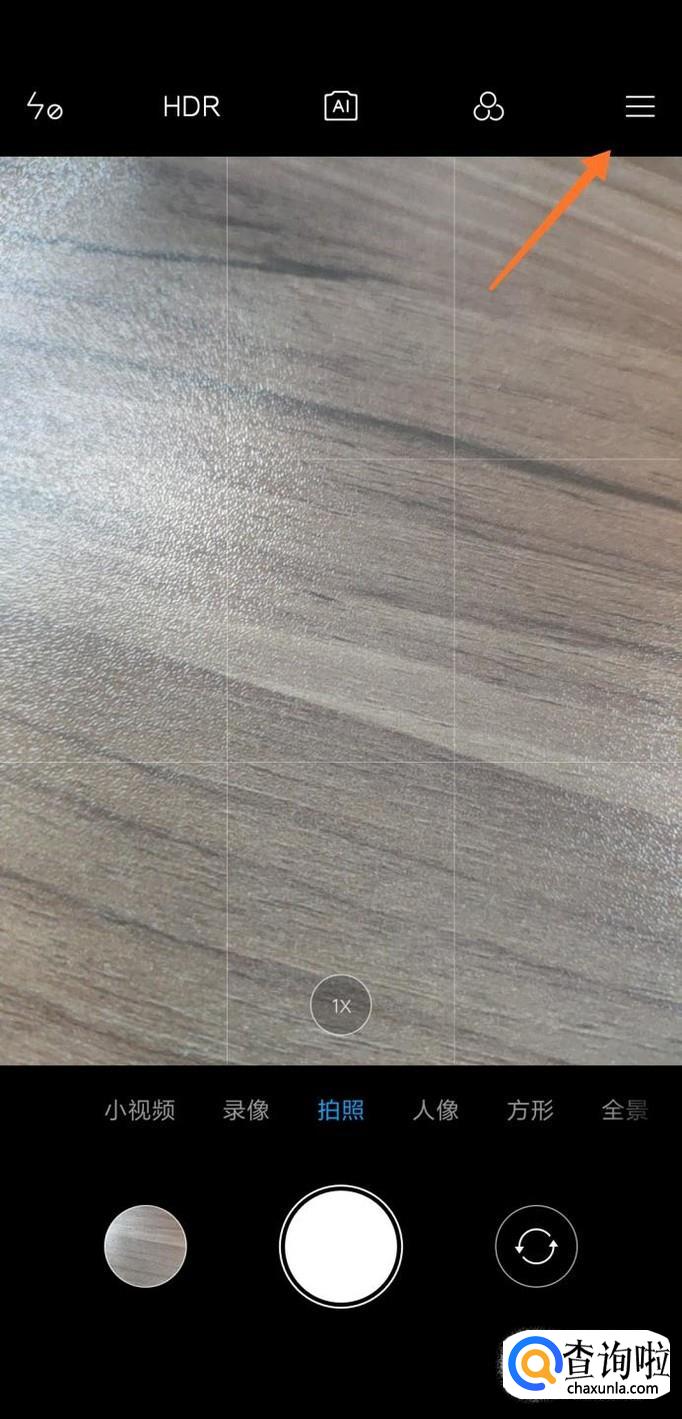Tap the HDR option

[191, 106]
